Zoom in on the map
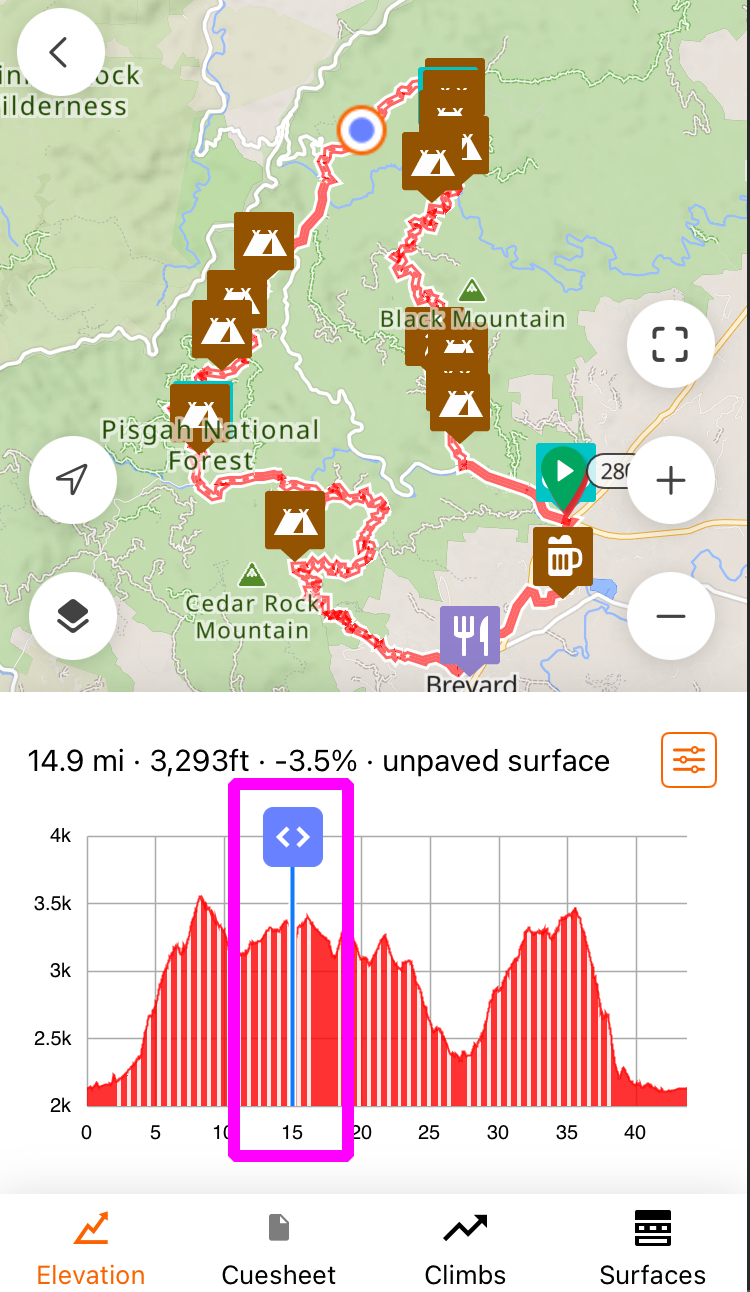The width and height of the screenshot is (750, 1292). (670, 481)
